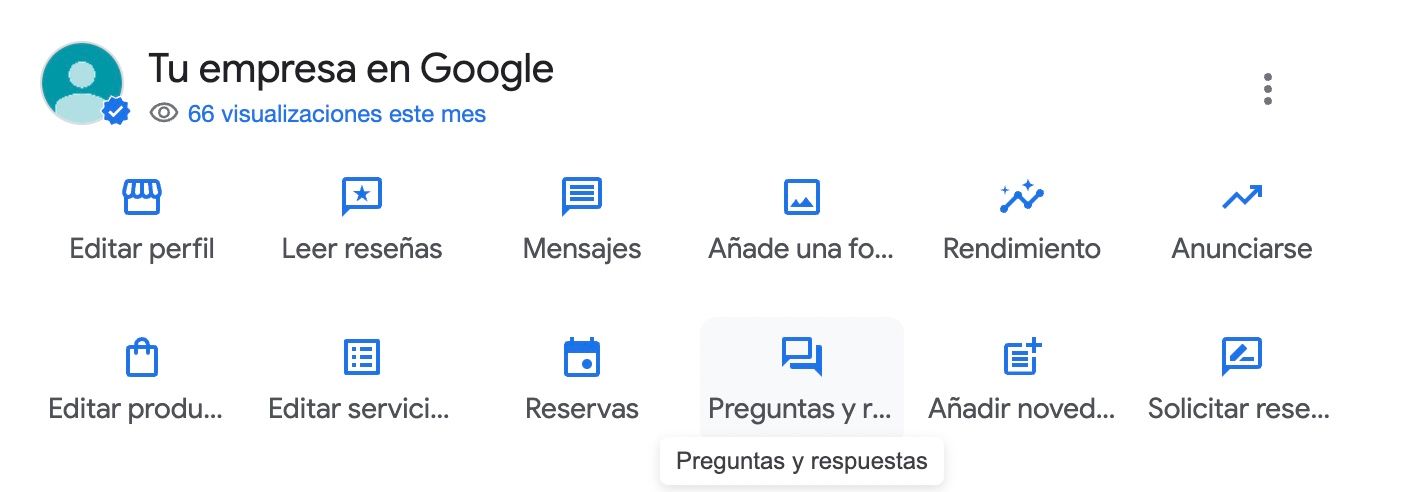This screenshot has width=1406, height=492.
Task: Open Editar perfil
Action: tap(142, 218)
